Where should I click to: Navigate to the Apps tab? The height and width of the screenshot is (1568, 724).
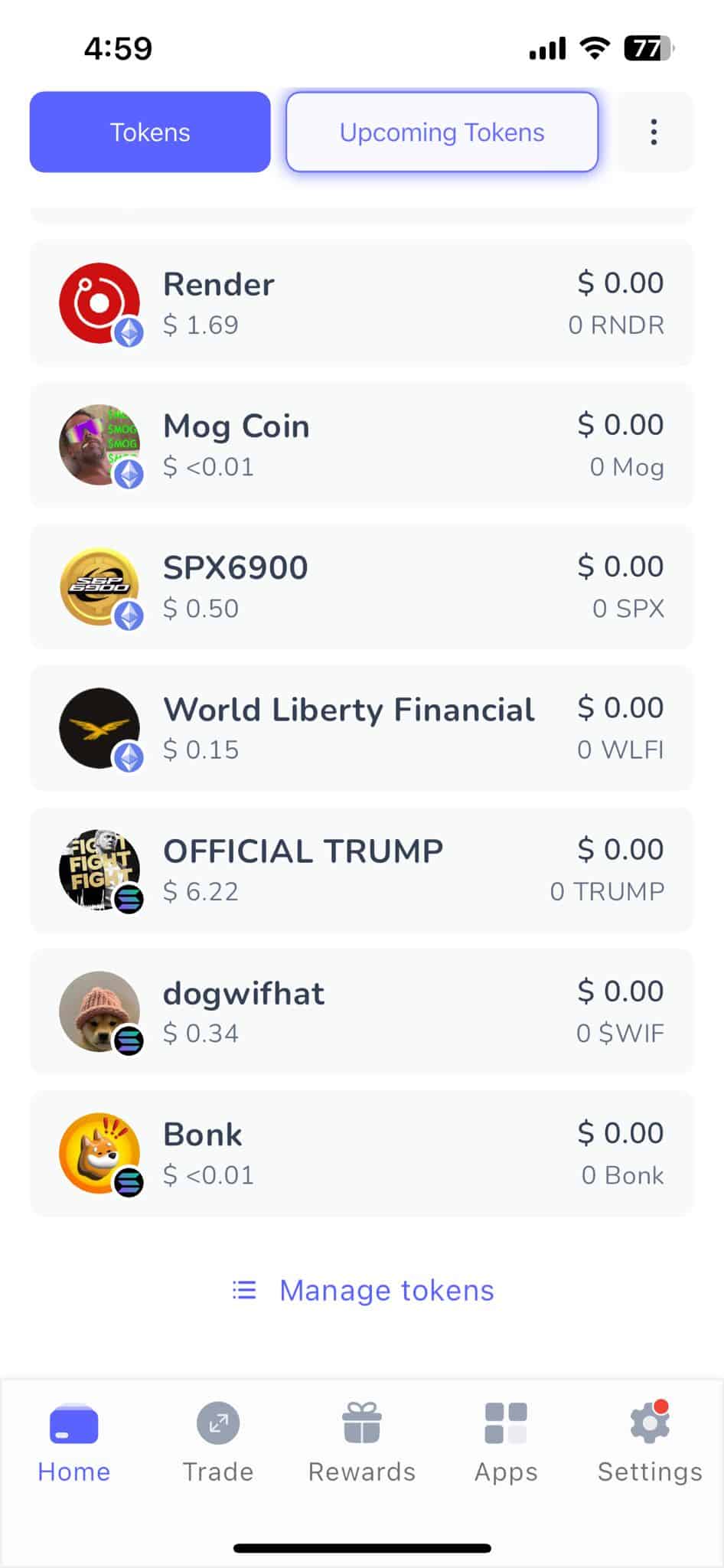coord(506,1443)
